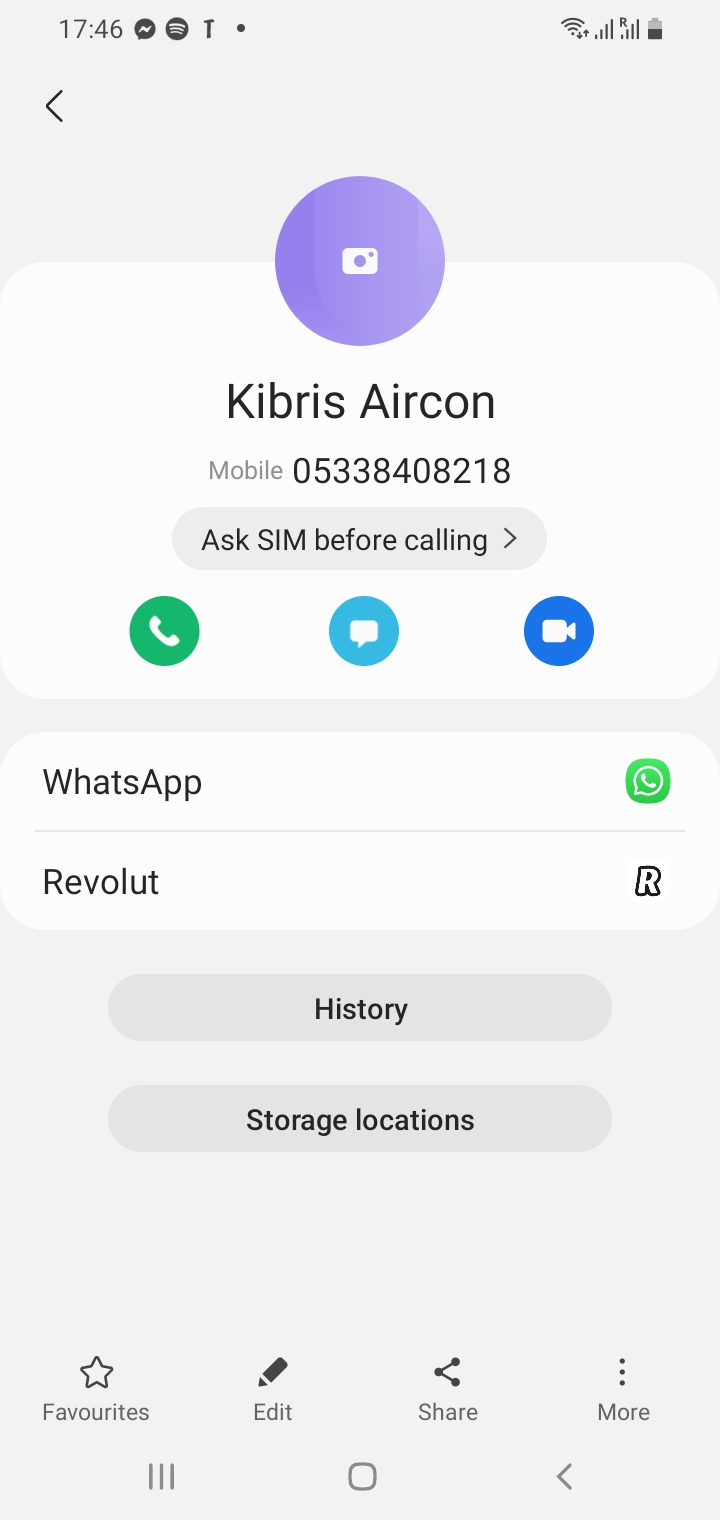Image resolution: width=720 pixels, height=1520 pixels.
Task: Edit this contact
Action: [x=272, y=1388]
